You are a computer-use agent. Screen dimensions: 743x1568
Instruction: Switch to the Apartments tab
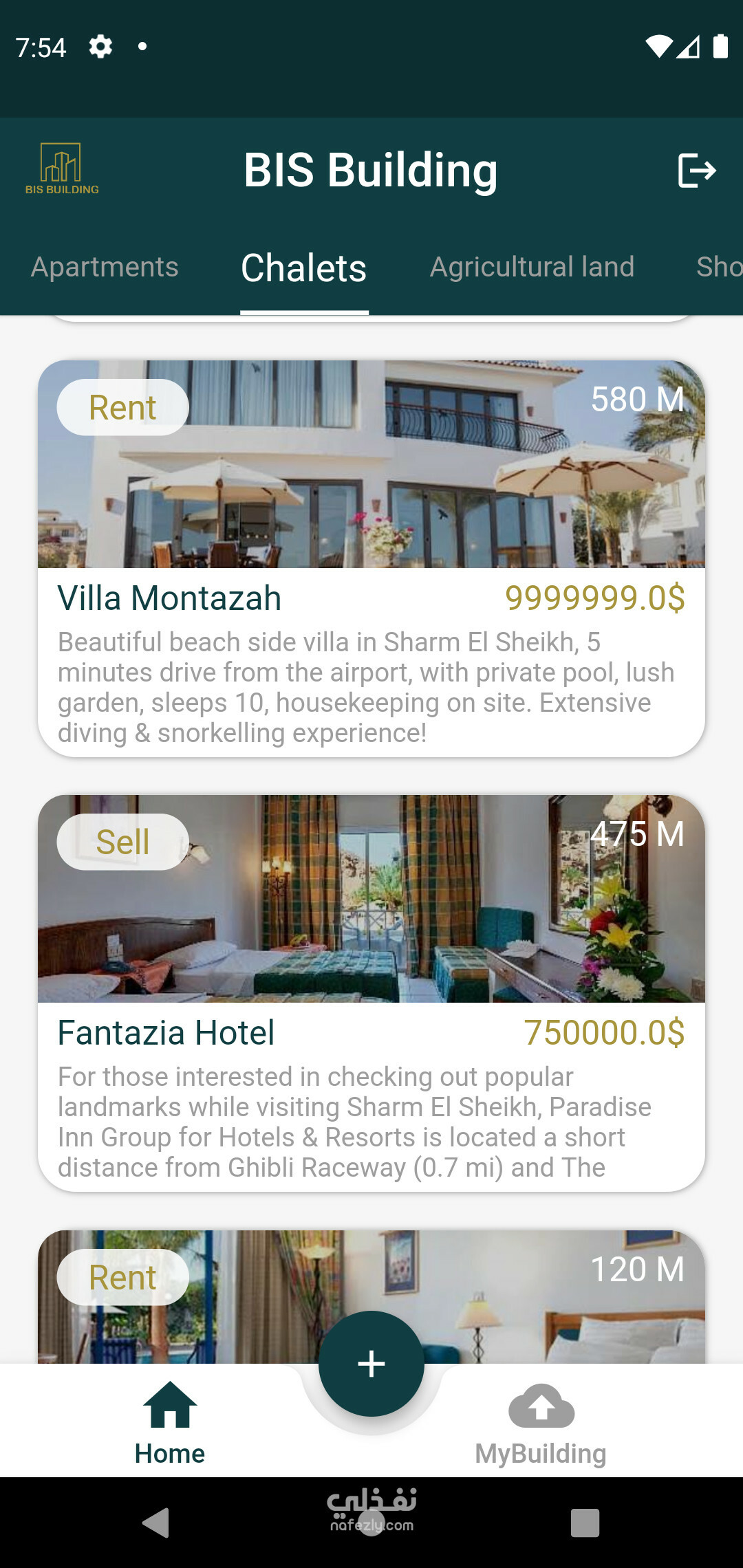tap(105, 267)
